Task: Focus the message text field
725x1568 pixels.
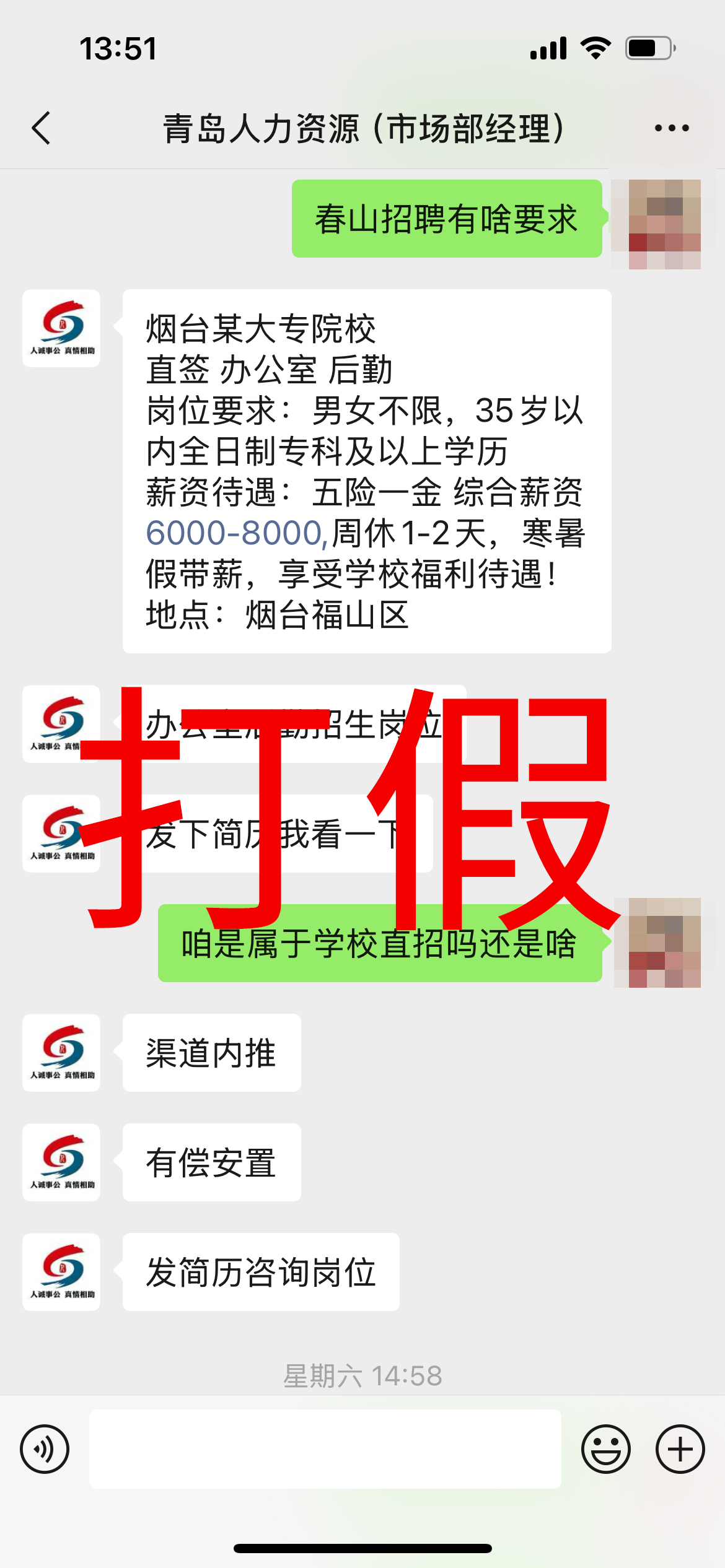Action: [325, 1449]
